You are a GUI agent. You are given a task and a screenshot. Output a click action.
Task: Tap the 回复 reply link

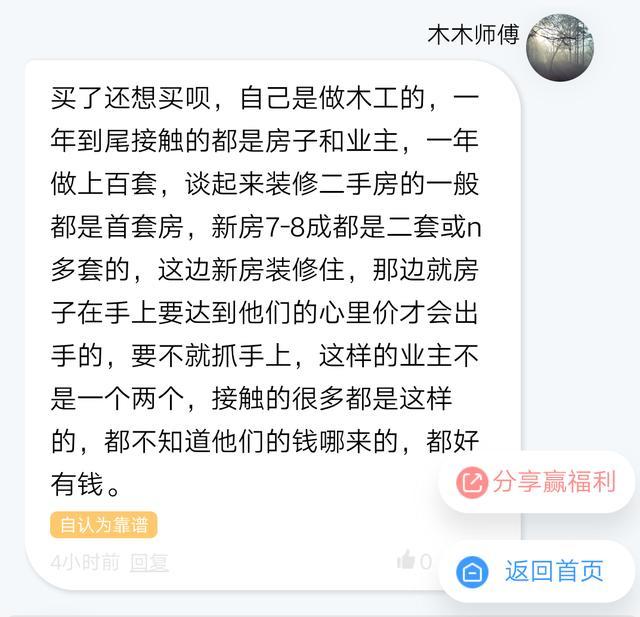tap(150, 562)
